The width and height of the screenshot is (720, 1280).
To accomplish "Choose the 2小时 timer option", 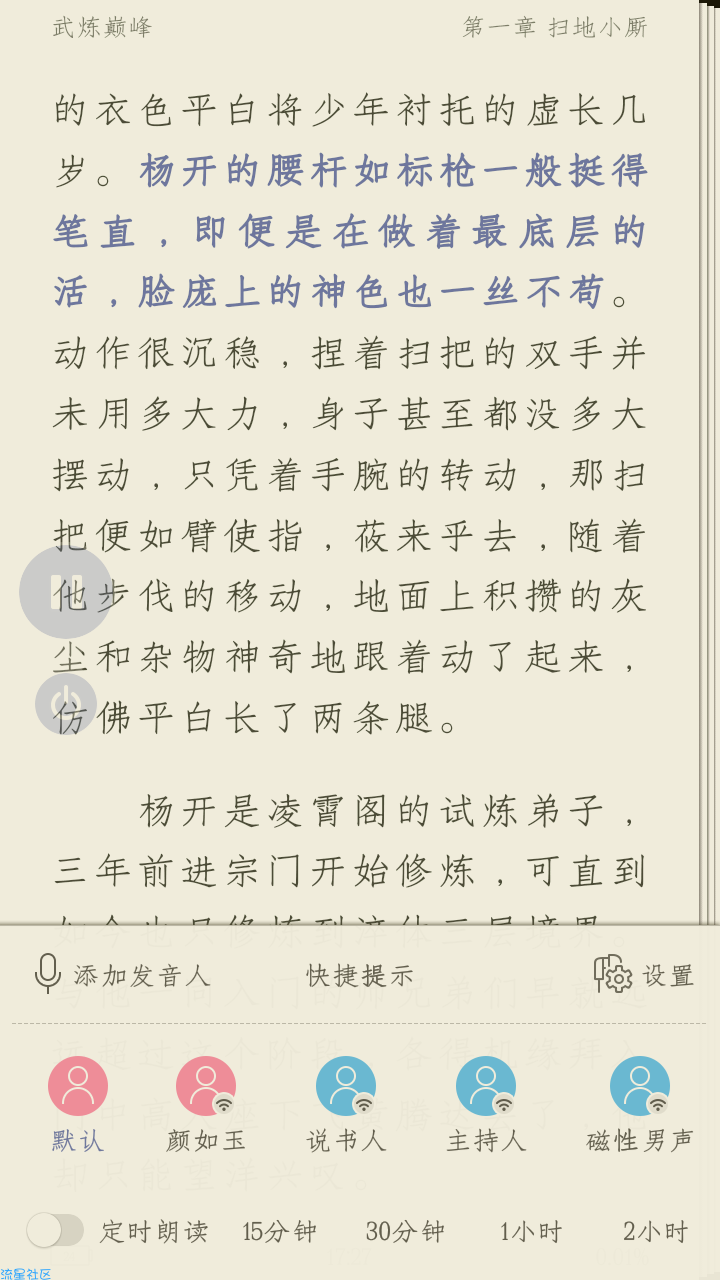I will 655,1231.
